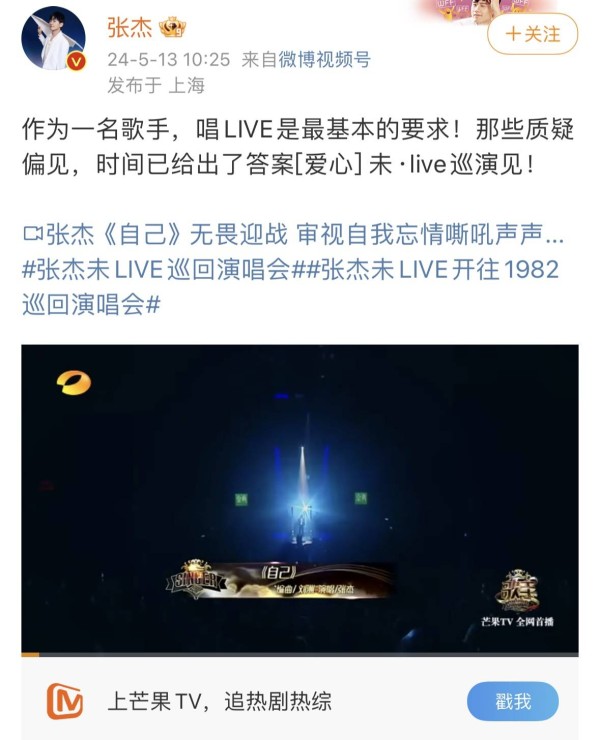Play the 《自己》 performance video
Image resolution: width=600 pixels, height=740 pixels.
pos(299,498)
